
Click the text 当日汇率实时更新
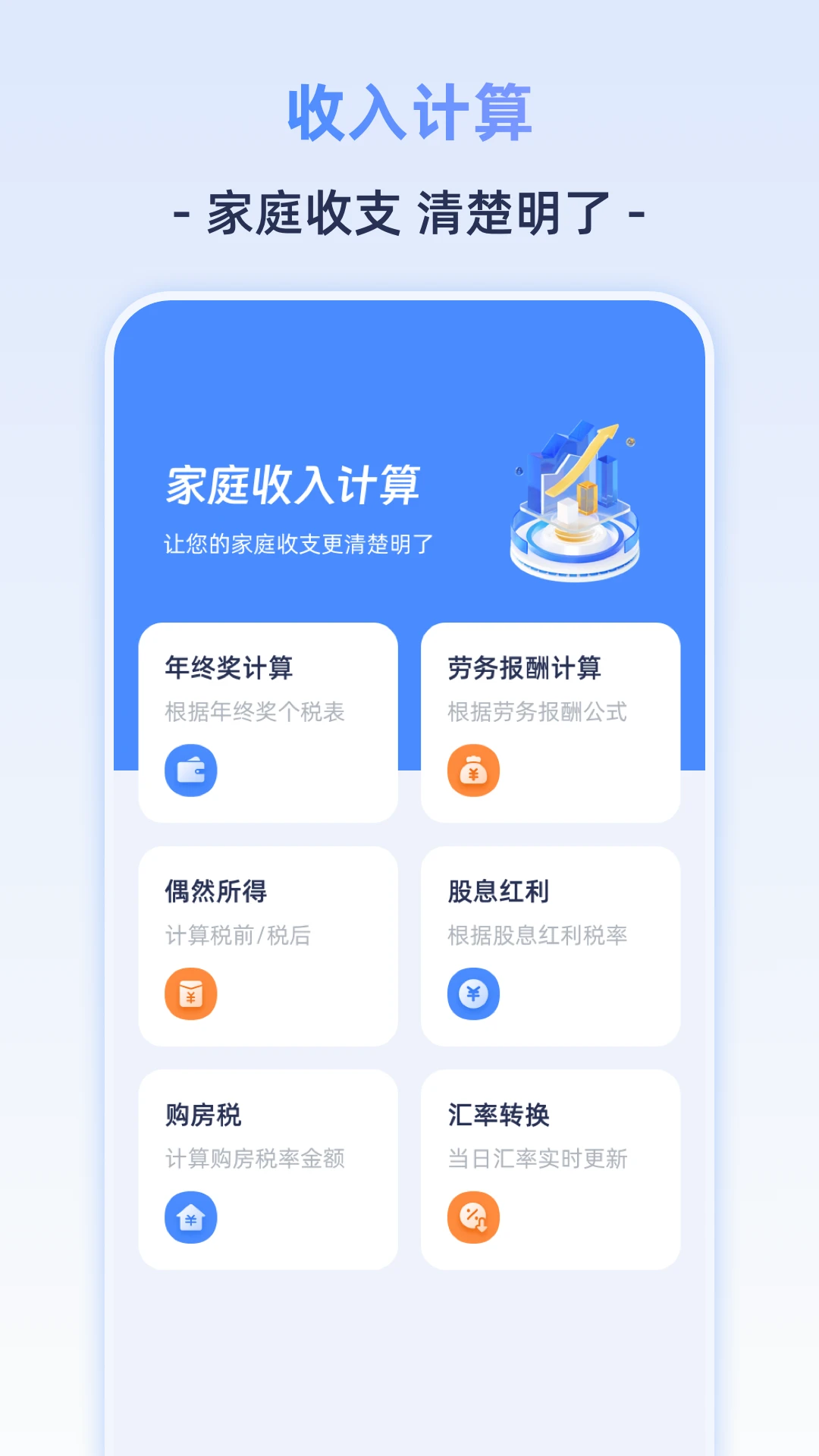coord(535,1159)
